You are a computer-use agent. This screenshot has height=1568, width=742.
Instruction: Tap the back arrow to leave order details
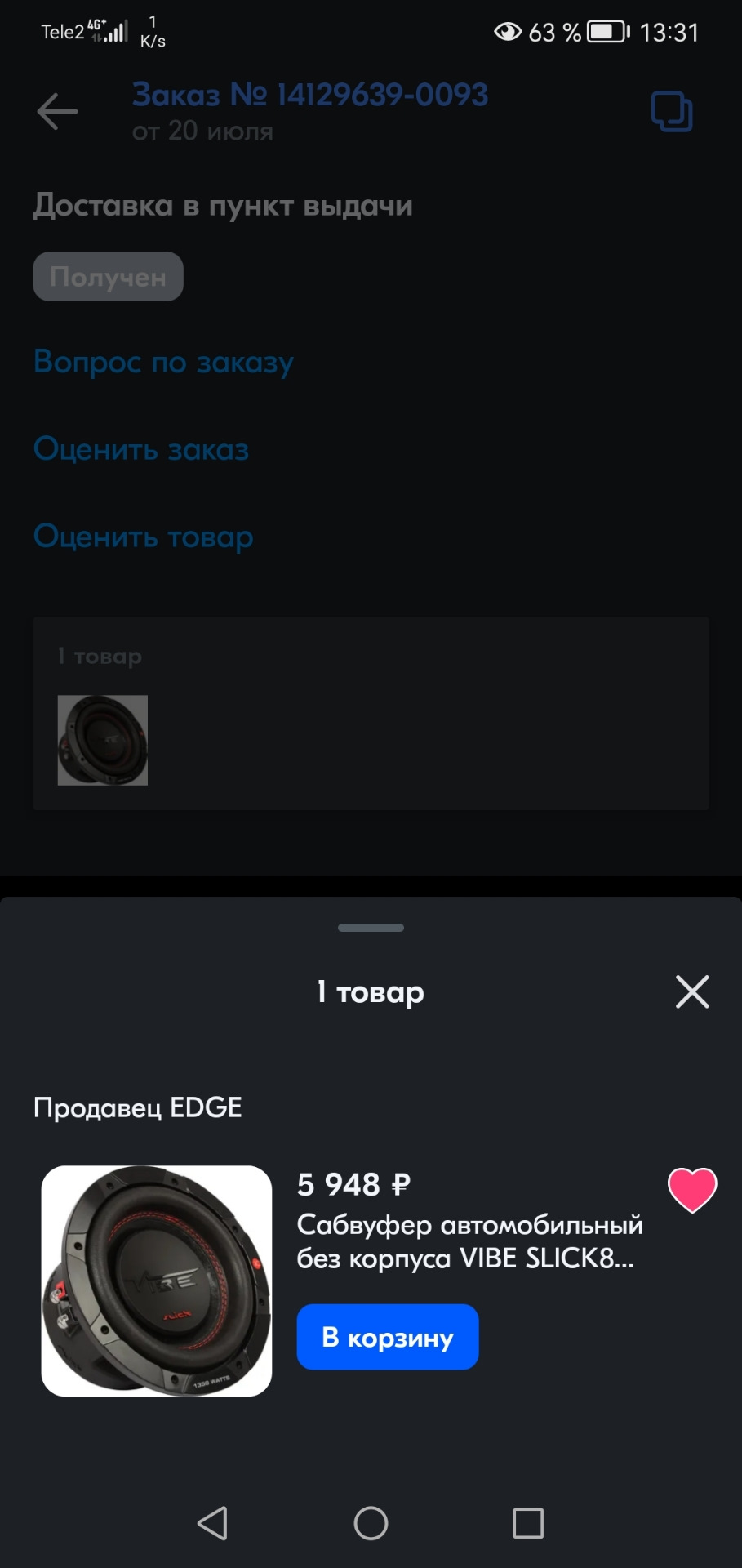57,111
